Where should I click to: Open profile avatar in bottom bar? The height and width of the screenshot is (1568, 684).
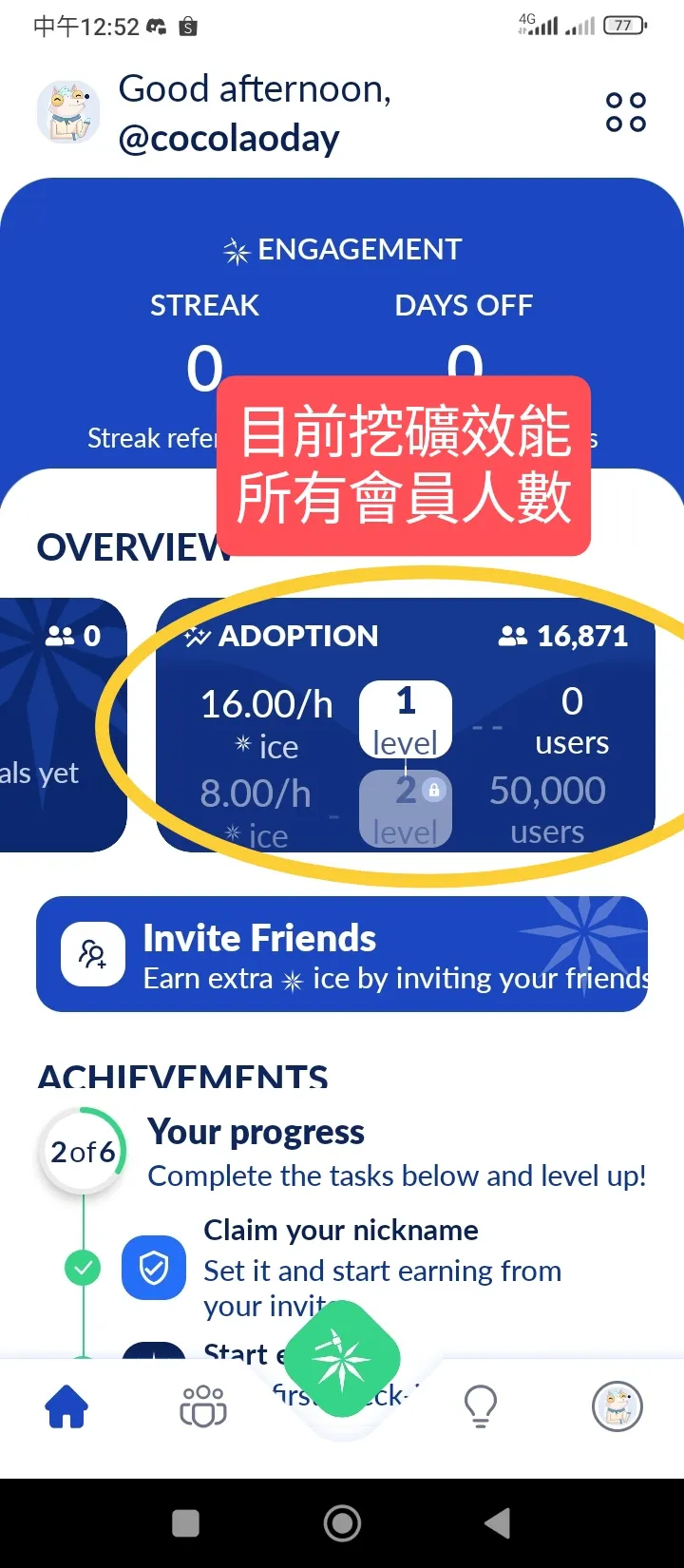tap(617, 1407)
